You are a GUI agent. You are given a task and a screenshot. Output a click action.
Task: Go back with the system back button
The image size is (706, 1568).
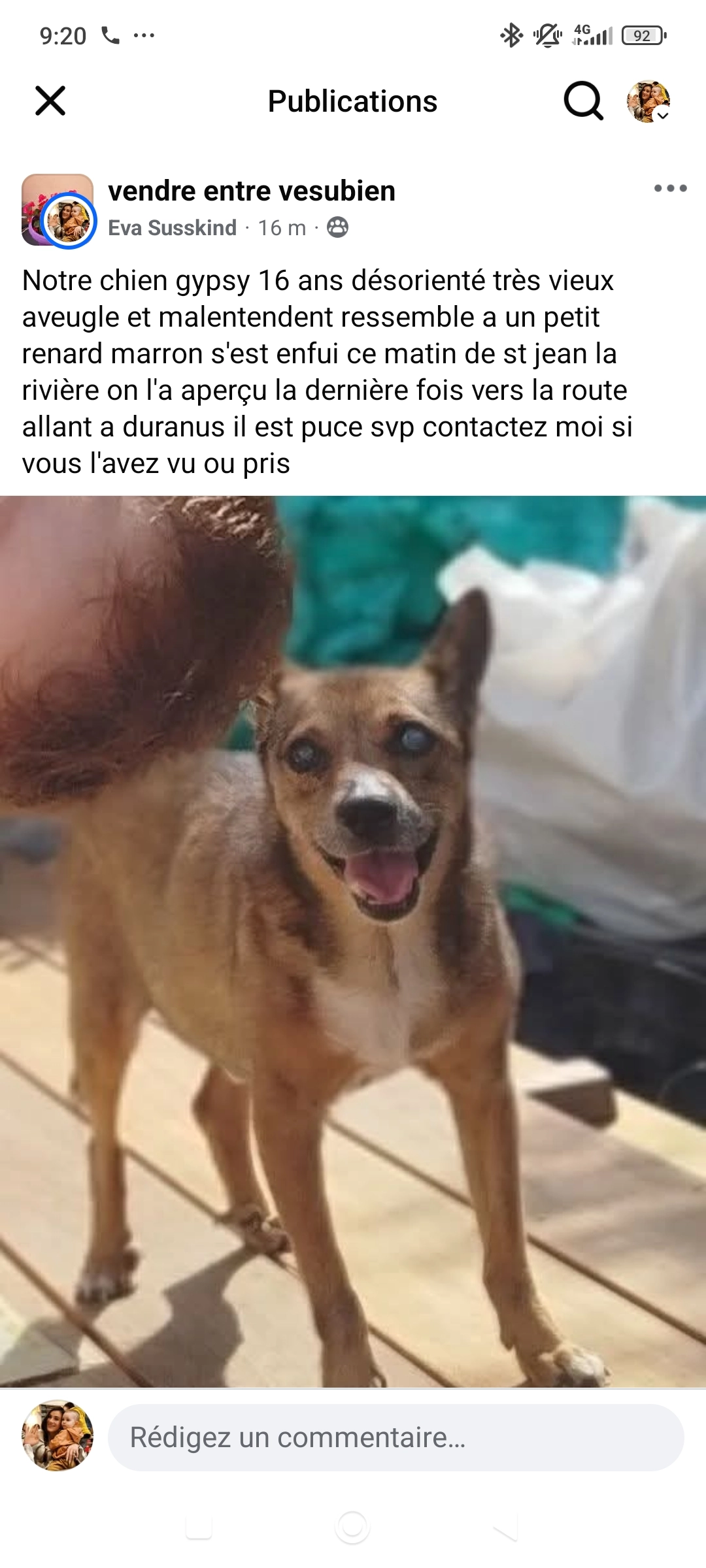[x=505, y=1527]
